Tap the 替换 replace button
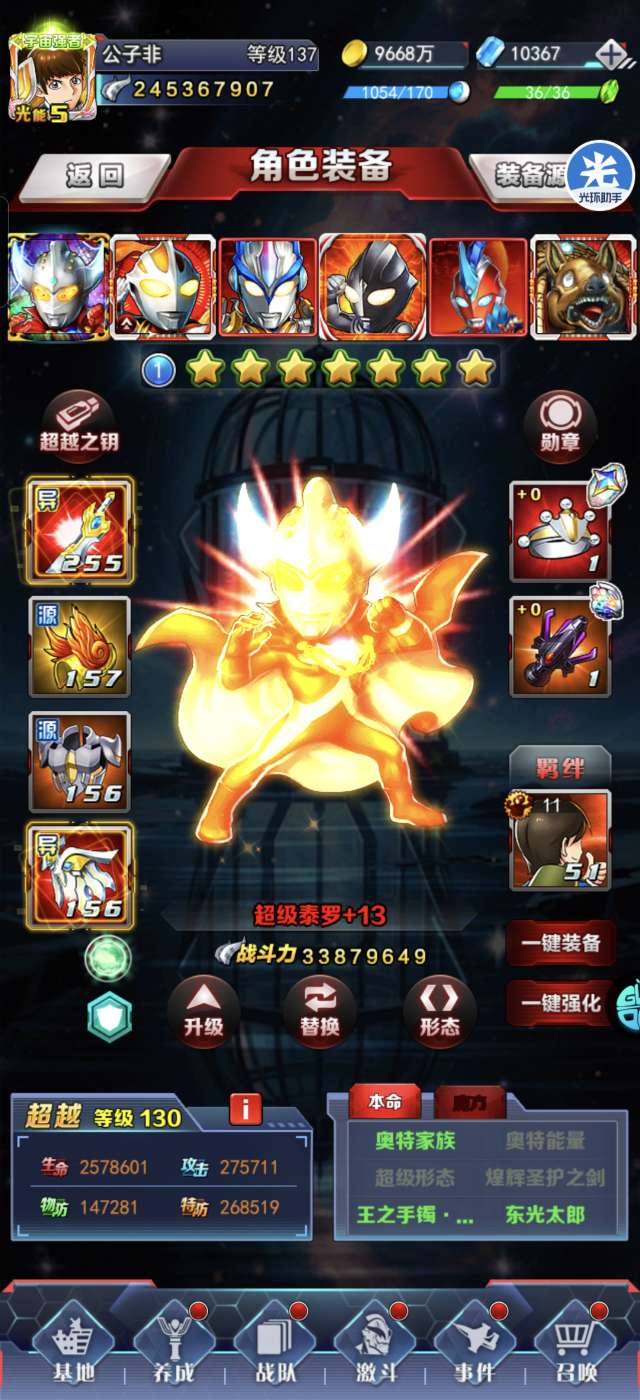The width and height of the screenshot is (640, 1400). [x=320, y=1010]
